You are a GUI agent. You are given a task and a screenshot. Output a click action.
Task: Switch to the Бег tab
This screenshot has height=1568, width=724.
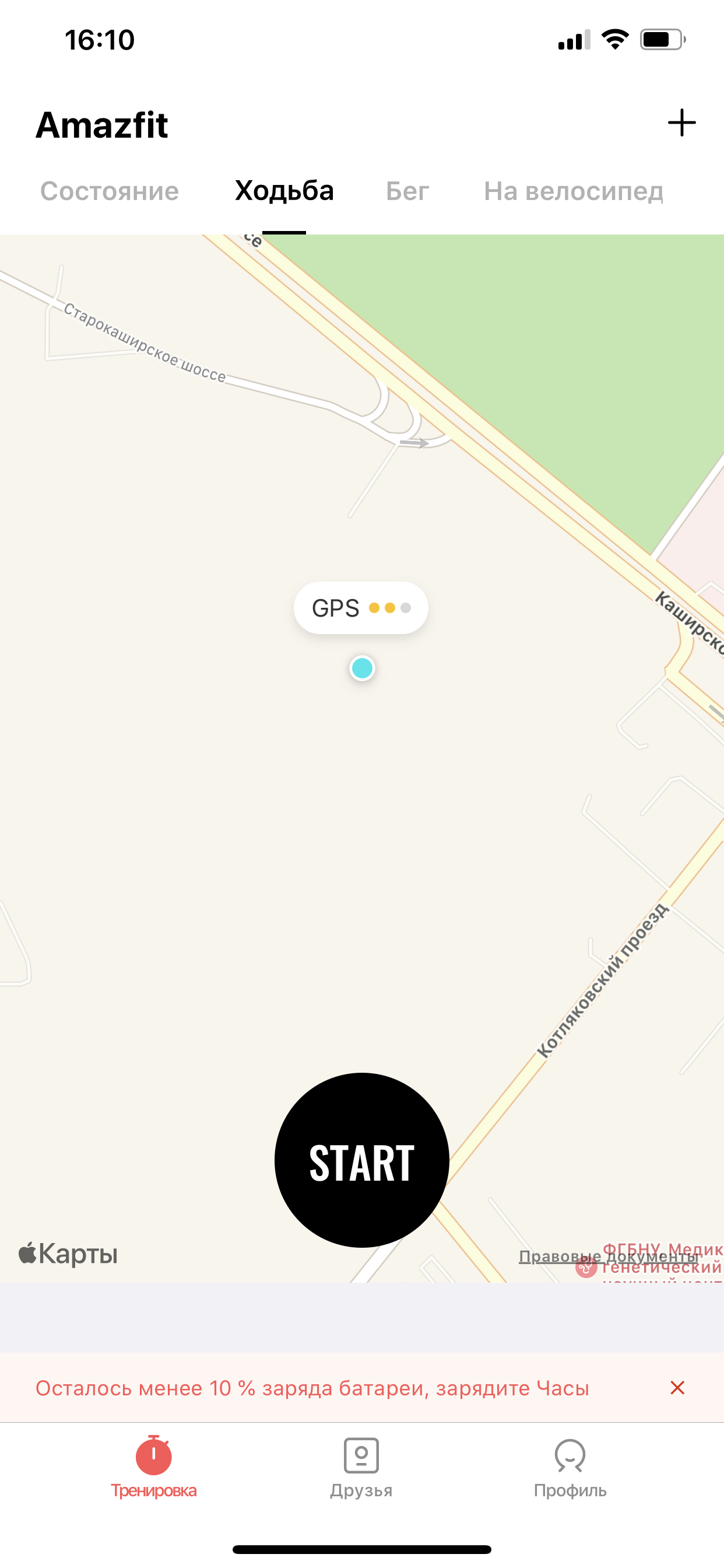[407, 191]
